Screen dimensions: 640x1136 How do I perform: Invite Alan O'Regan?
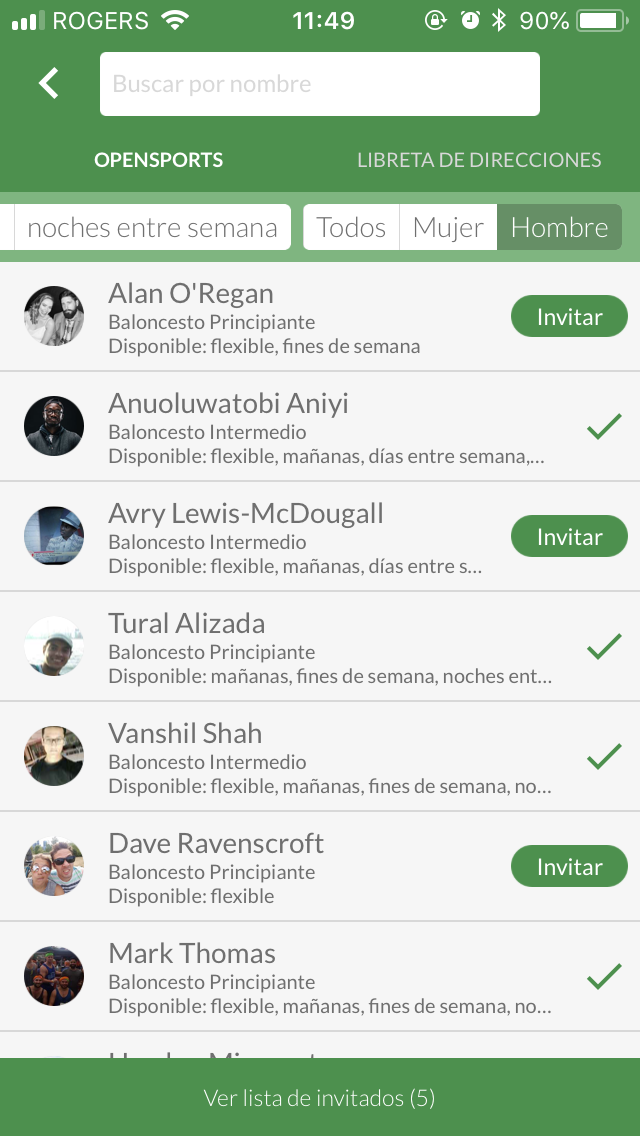pyautogui.click(x=569, y=317)
